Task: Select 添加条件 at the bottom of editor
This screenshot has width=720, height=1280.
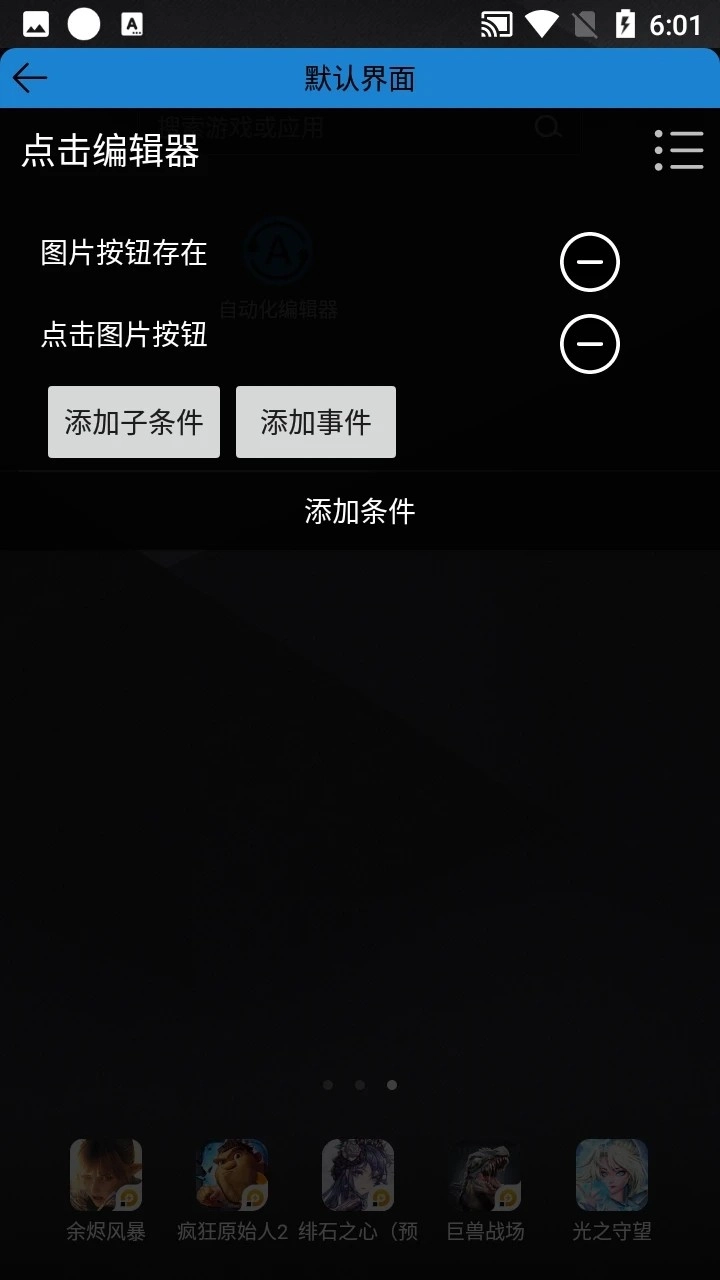Action: pyautogui.click(x=360, y=511)
